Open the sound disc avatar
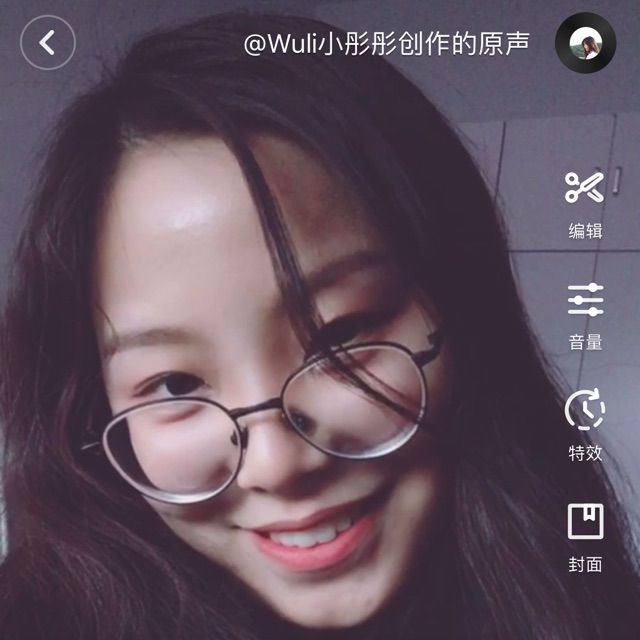This screenshot has width=640, height=640. coord(585,43)
